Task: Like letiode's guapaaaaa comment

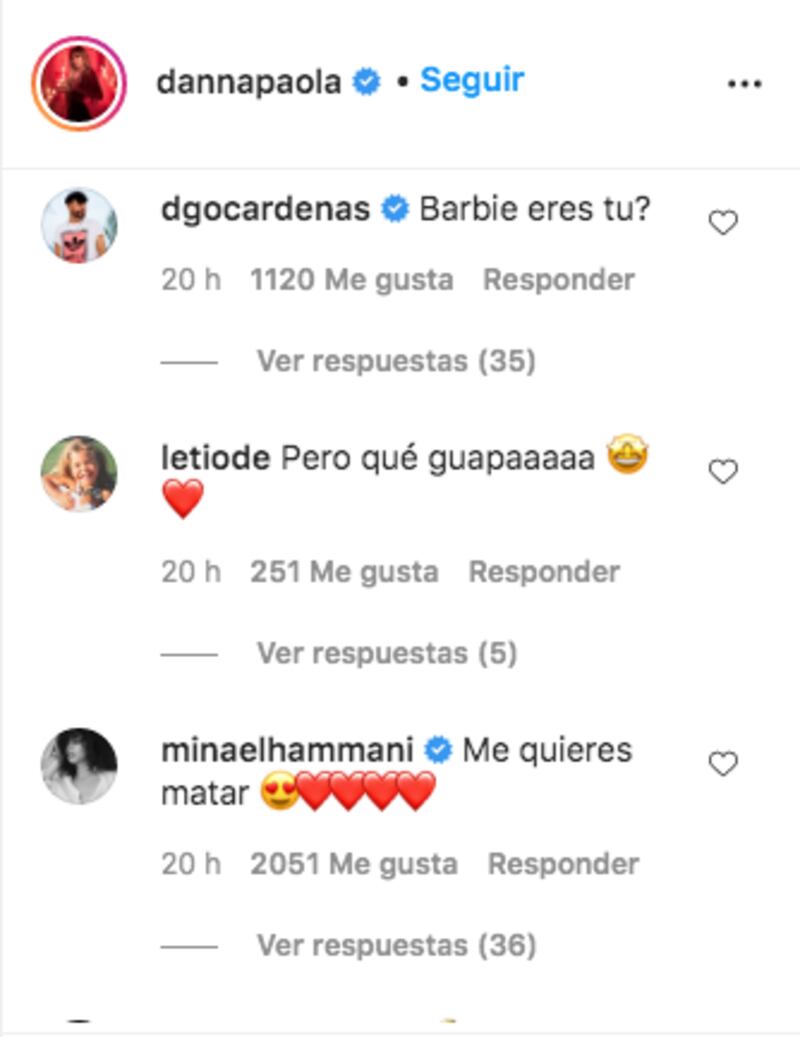Action: click(722, 471)
